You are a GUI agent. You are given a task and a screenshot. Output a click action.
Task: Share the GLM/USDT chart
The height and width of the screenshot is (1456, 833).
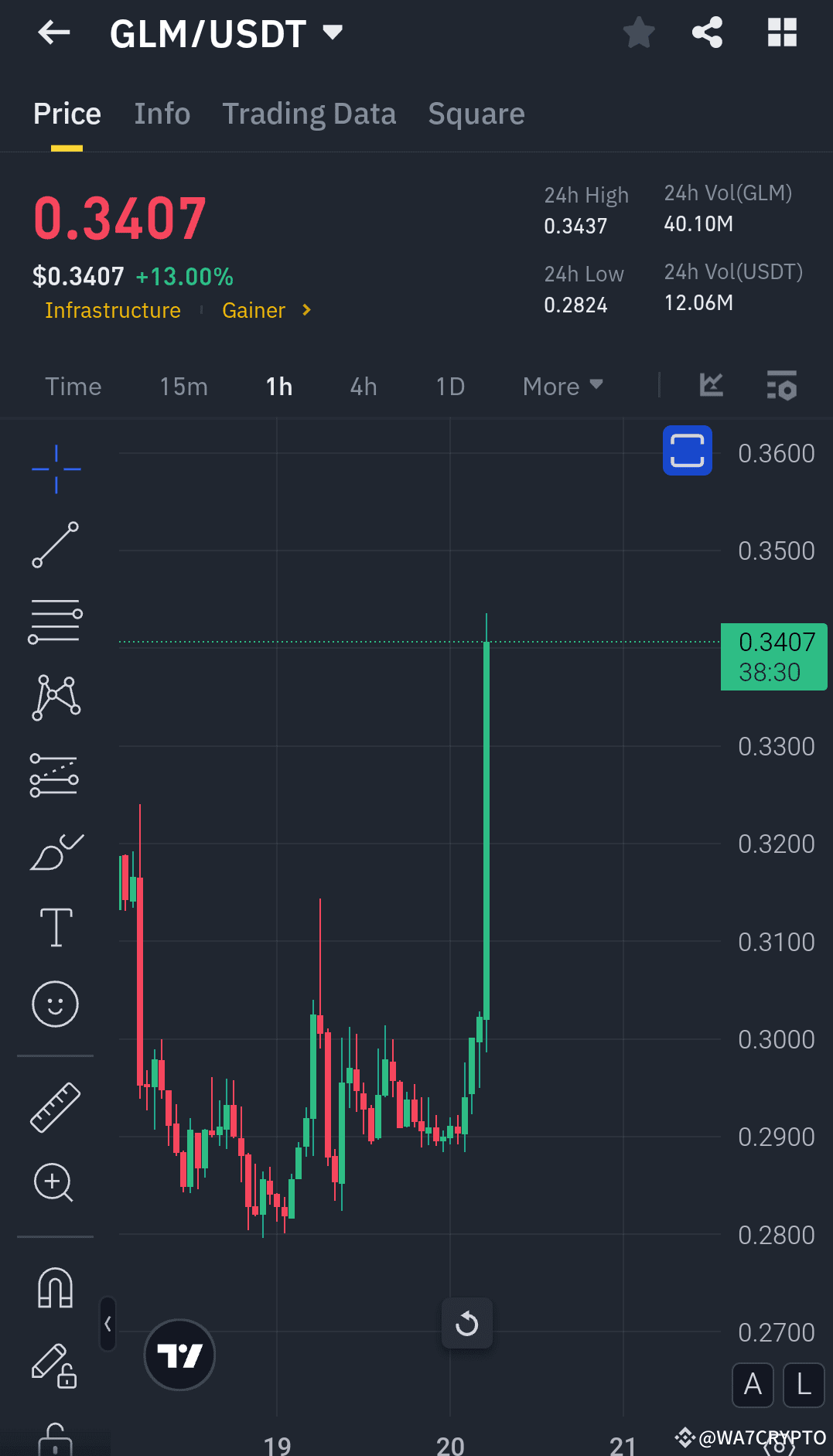706,32
